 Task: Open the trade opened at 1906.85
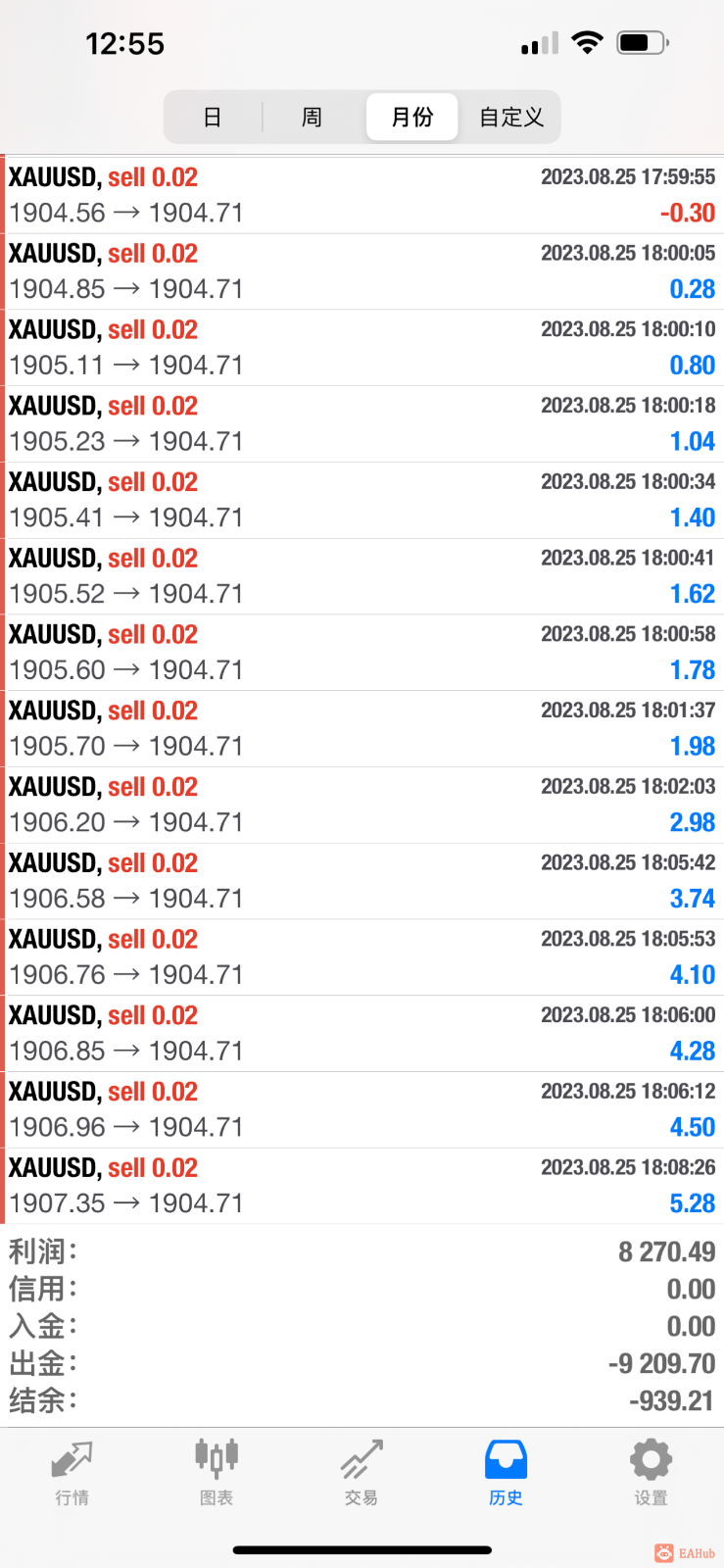pos(362,1033)
